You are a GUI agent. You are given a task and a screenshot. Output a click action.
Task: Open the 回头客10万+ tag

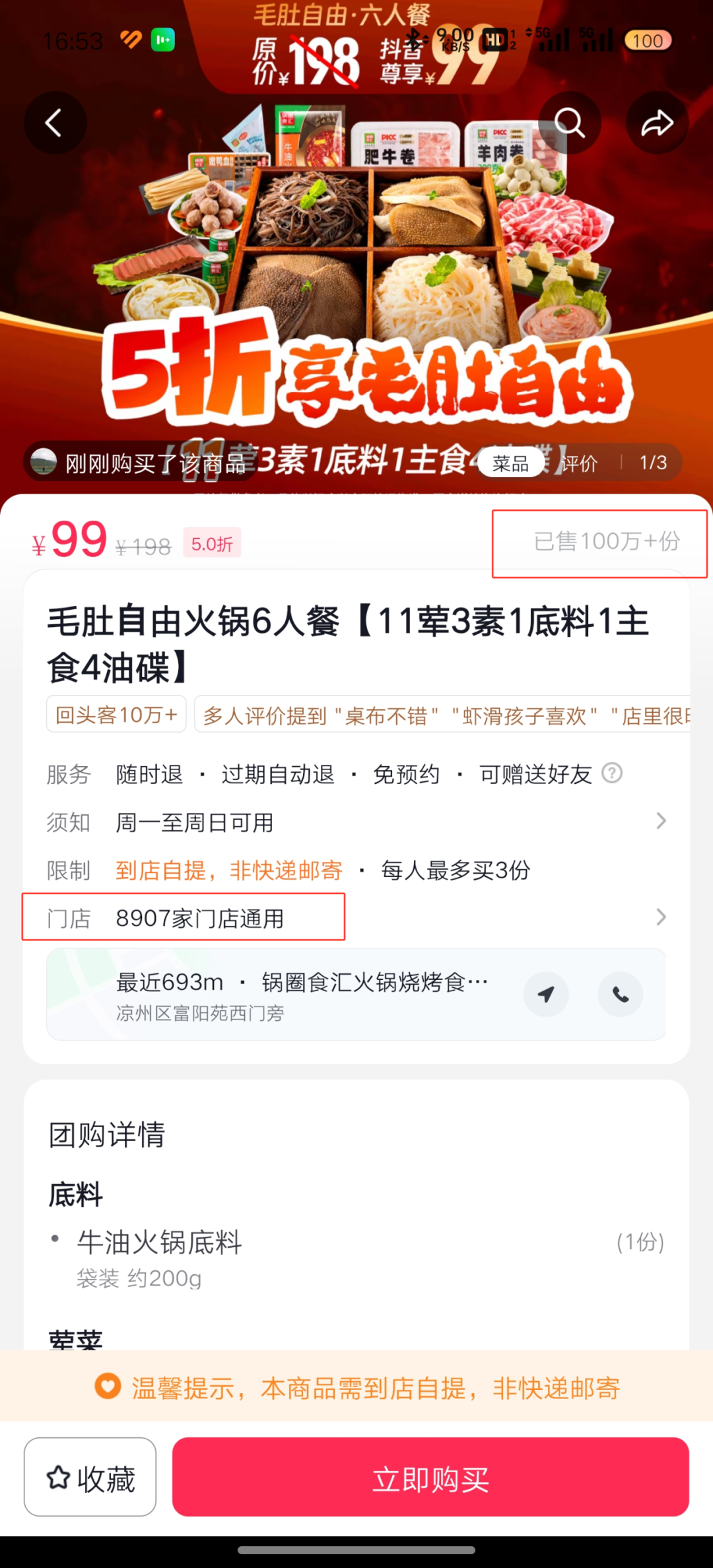[x=116, y=715]
